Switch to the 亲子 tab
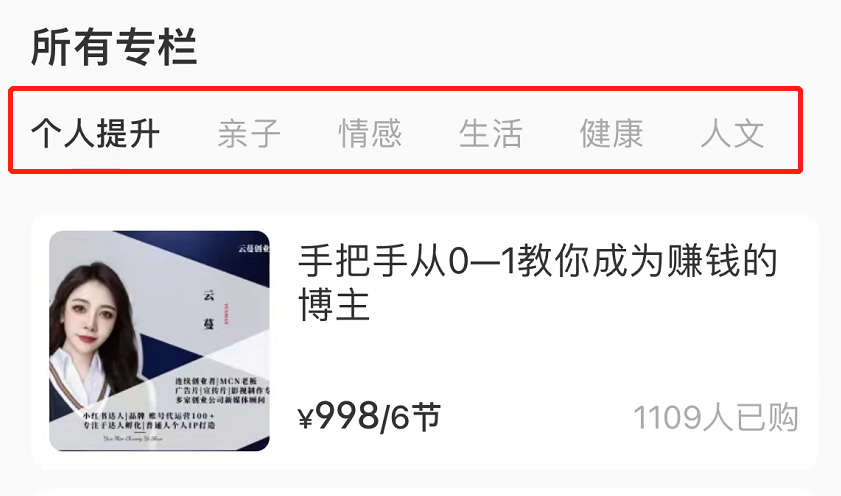This screenshot has height=496, width=841. tap(249, 133)
